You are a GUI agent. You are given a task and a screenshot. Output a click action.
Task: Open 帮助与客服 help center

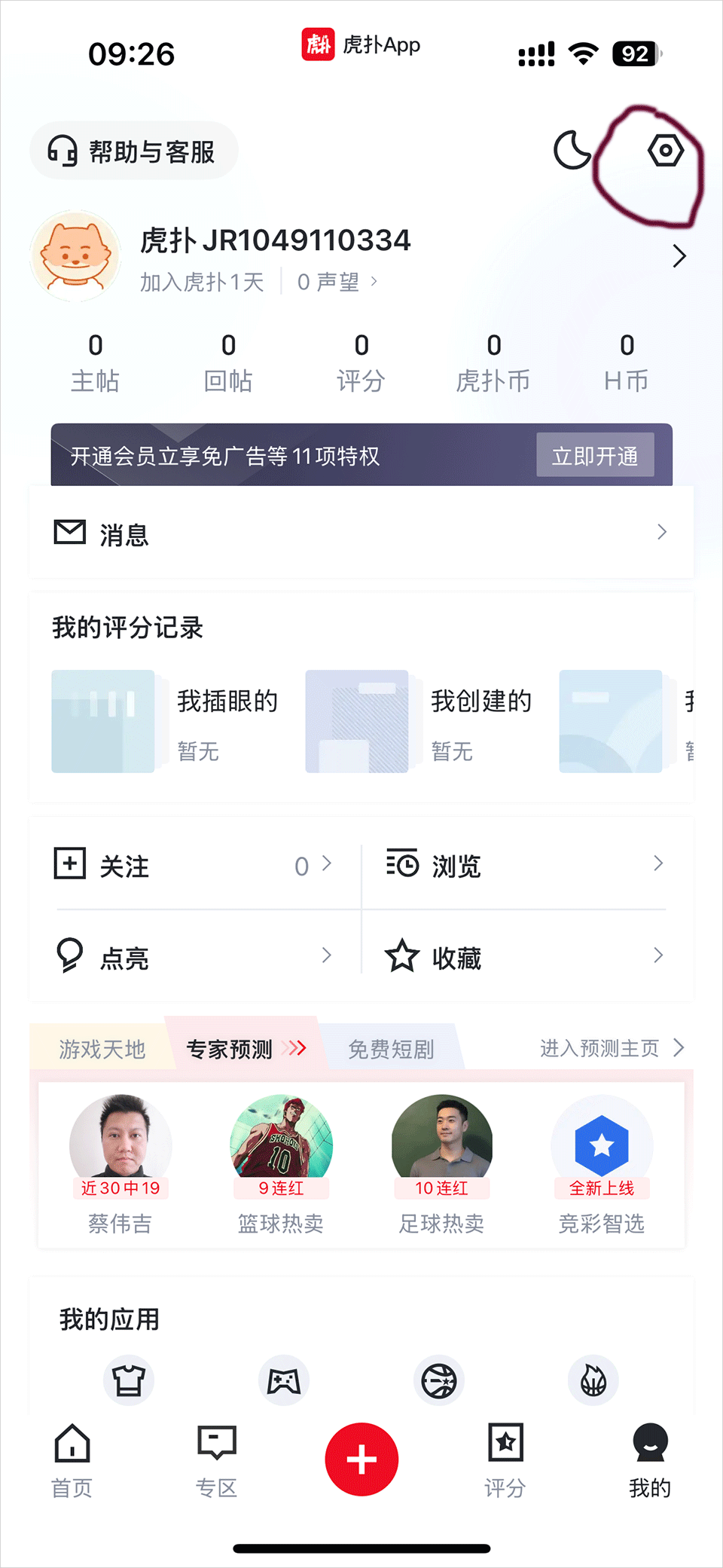coord(134,151)
